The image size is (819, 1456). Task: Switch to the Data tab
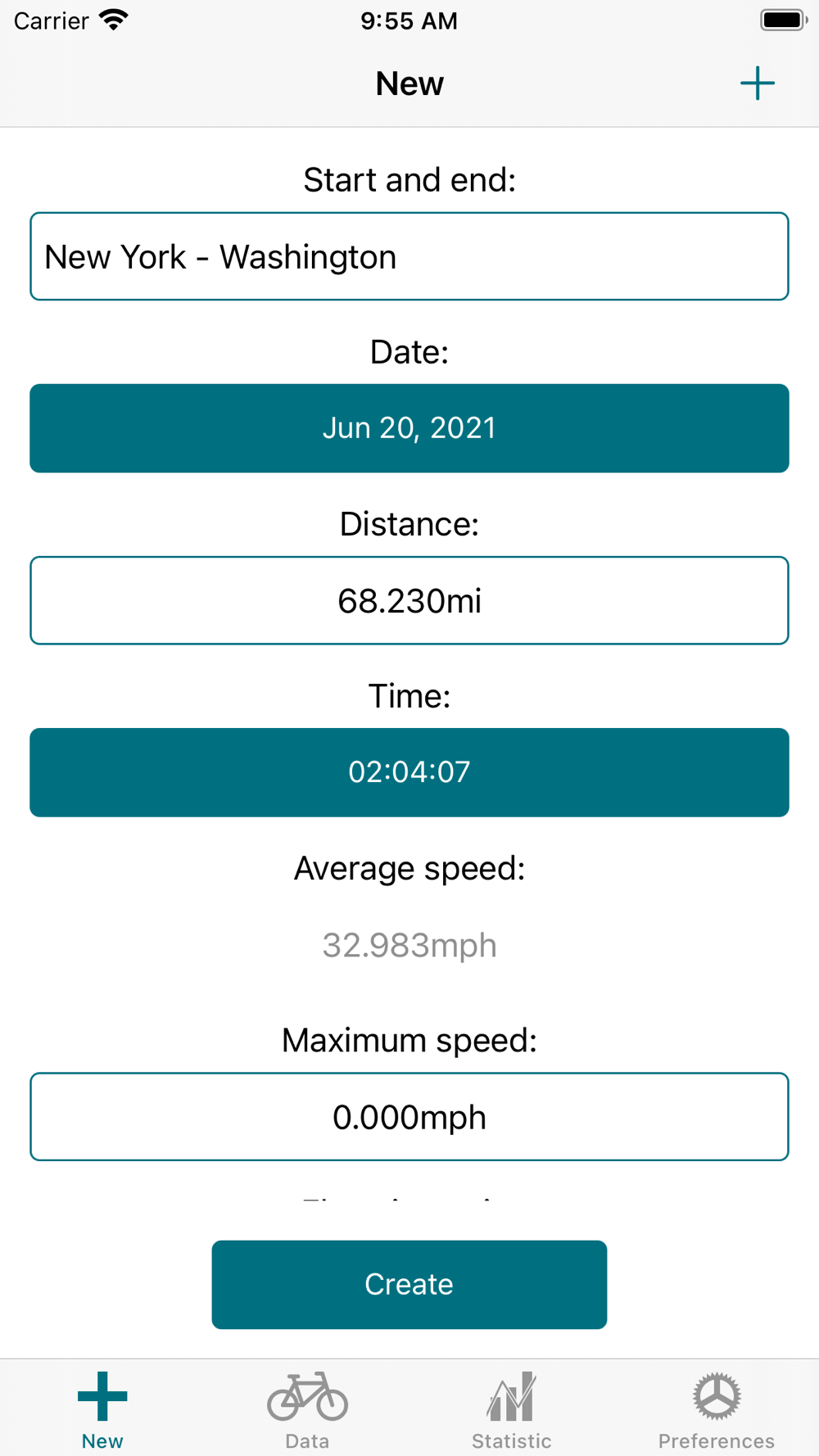pyautogui.click(x=307, y=1409)
